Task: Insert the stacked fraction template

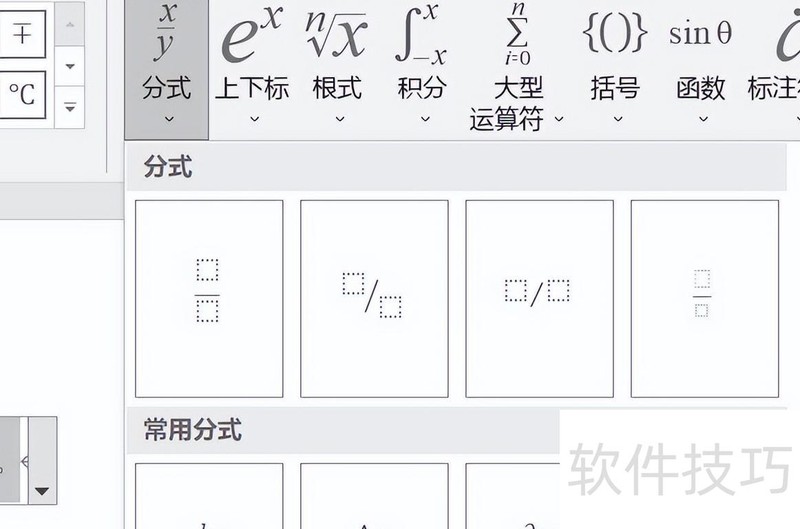Action: (x=209, y=298)
